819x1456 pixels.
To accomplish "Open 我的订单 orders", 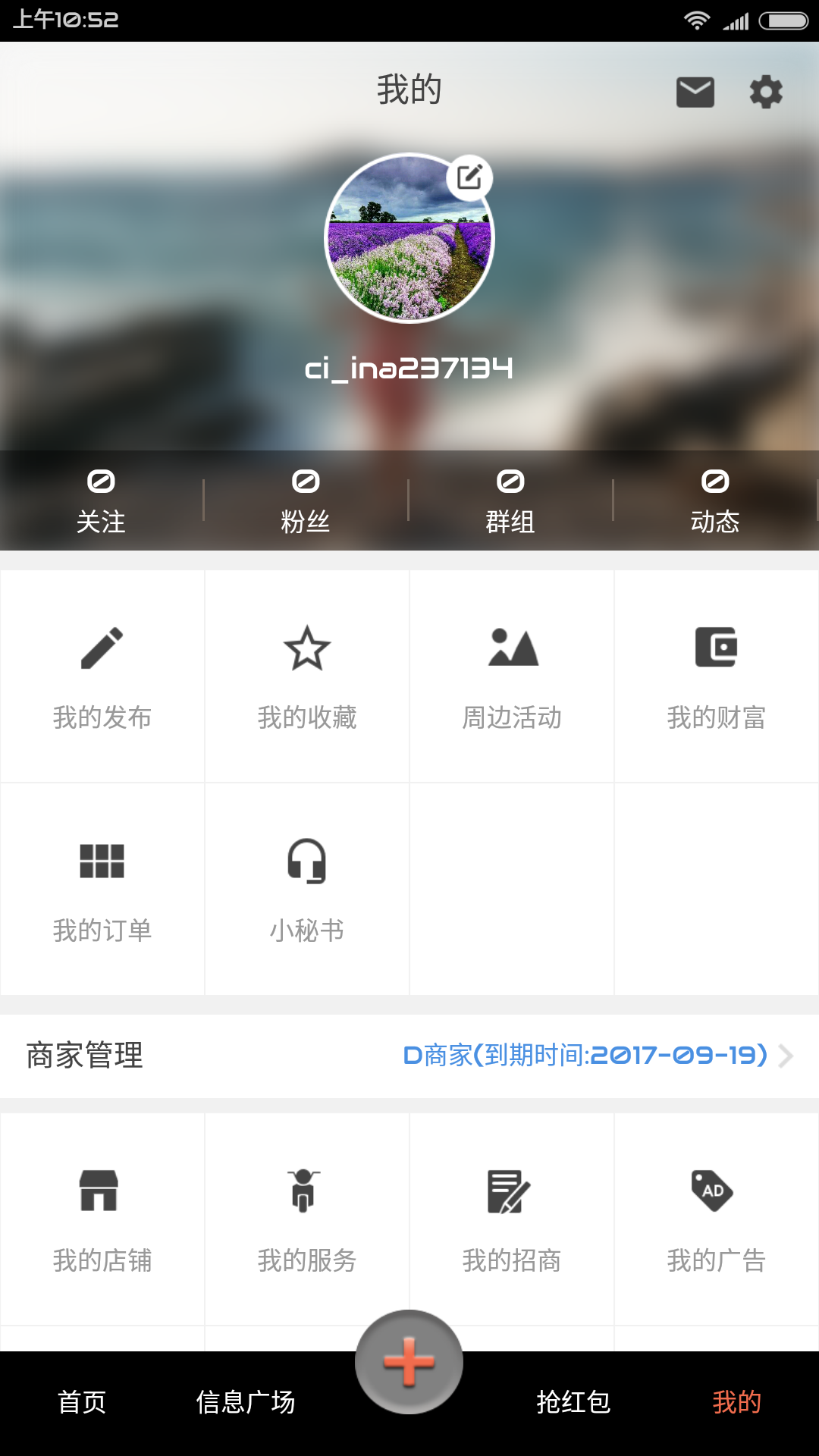I will pos(102,889).
